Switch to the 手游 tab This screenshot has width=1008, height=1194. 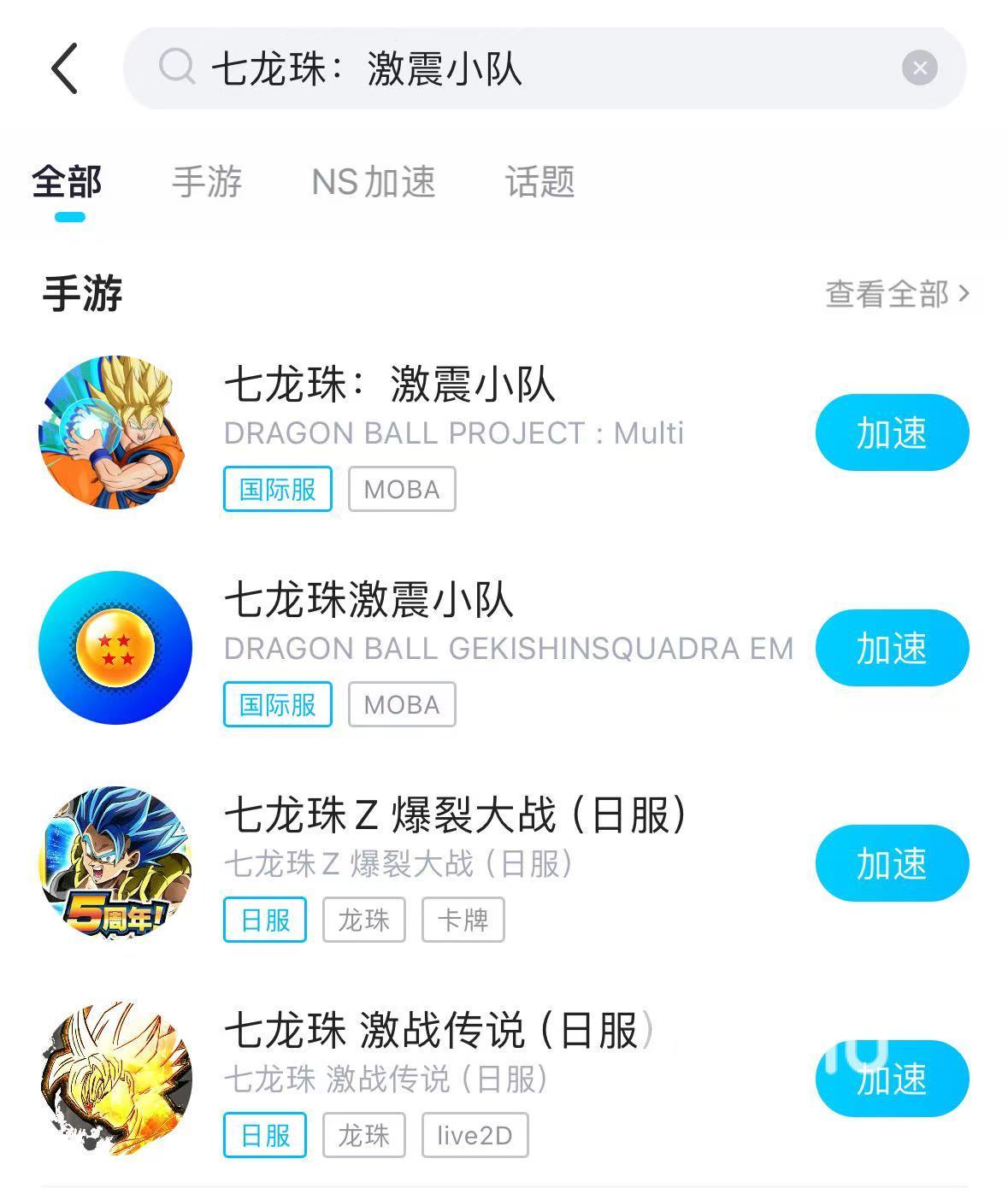[x=207, y=182]
